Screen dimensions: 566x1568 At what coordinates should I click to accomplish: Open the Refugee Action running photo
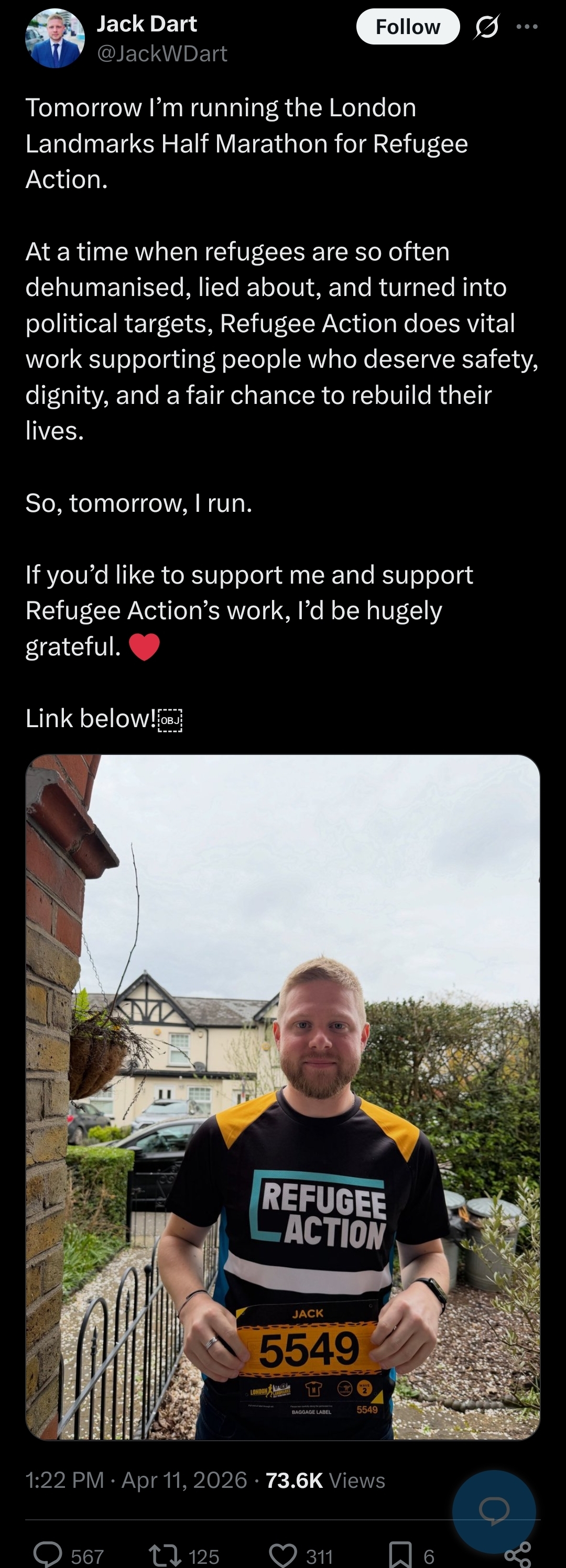pyautogui.click(x=282, y=1097)
